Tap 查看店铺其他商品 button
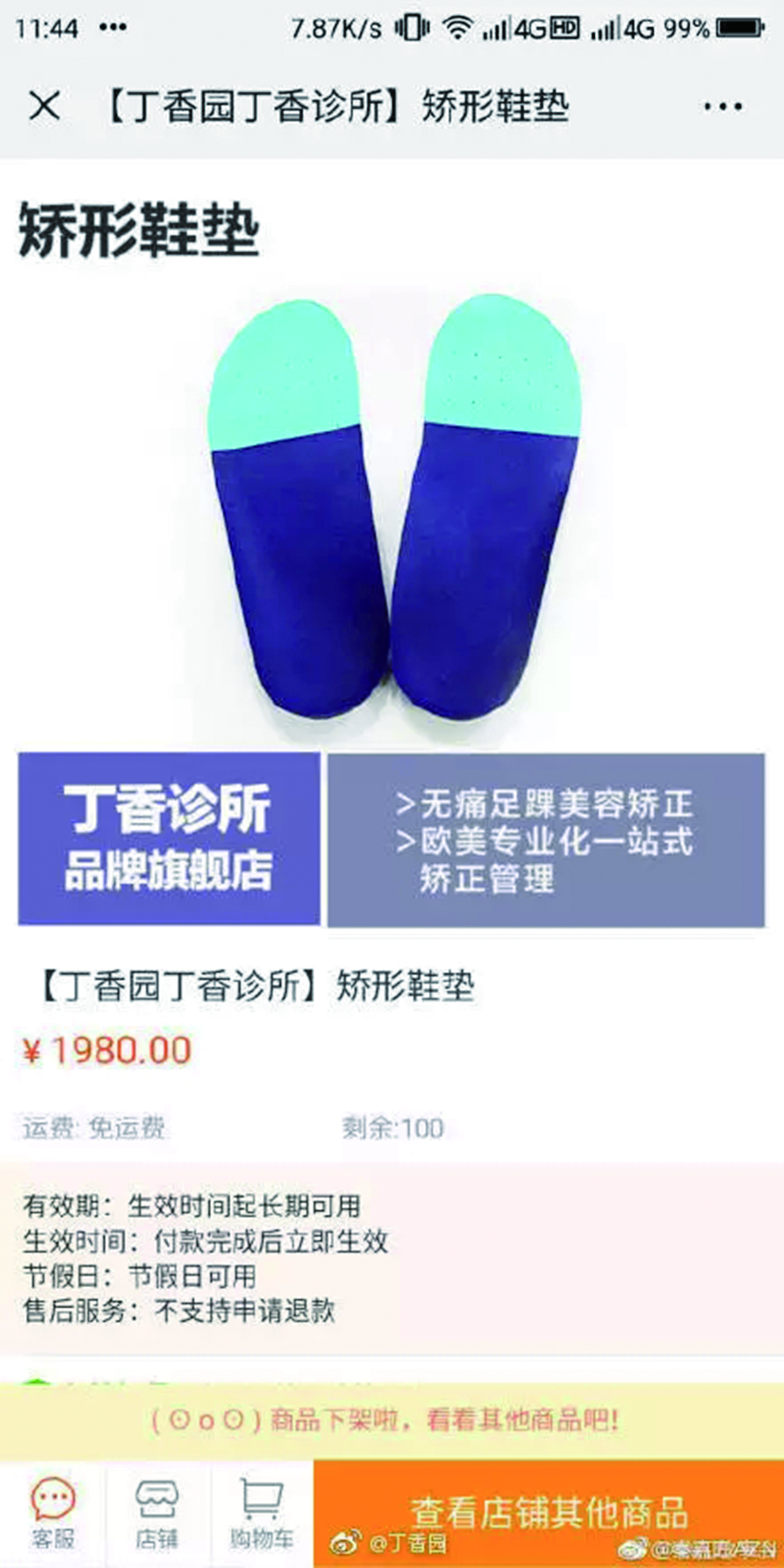The image size is (784, 1568). click(x=548, y=1512)
